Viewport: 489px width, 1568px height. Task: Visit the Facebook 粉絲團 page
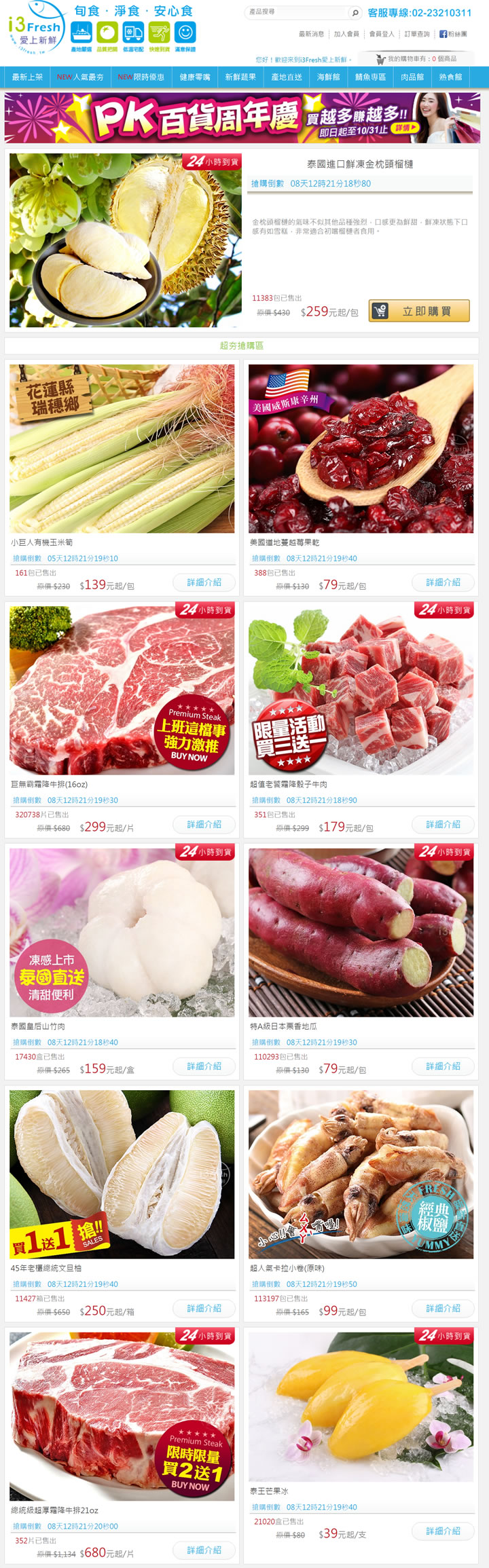click(x=453, y=34)
